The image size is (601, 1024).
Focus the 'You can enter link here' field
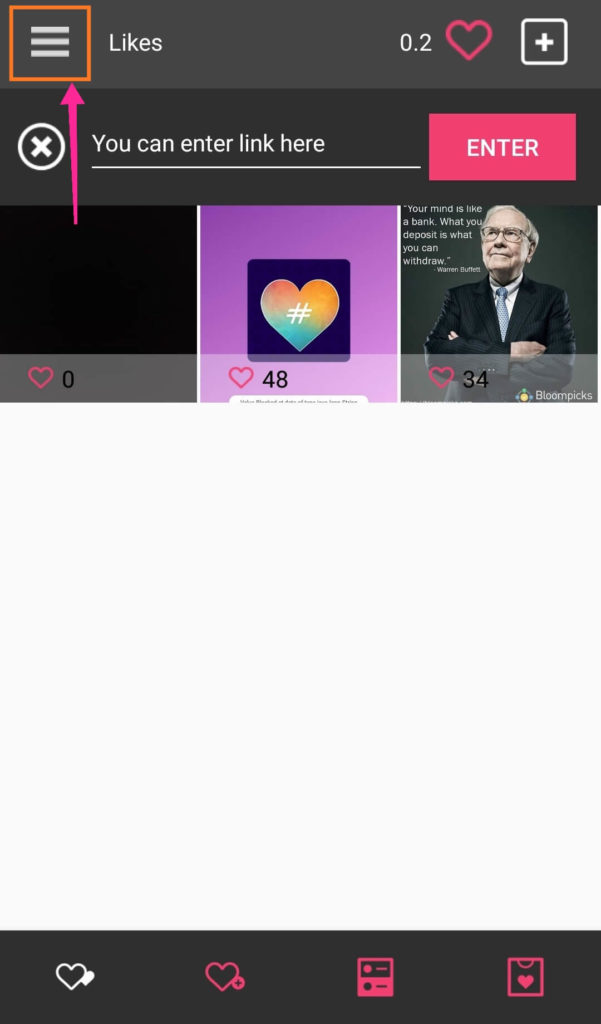pos(255,145)
